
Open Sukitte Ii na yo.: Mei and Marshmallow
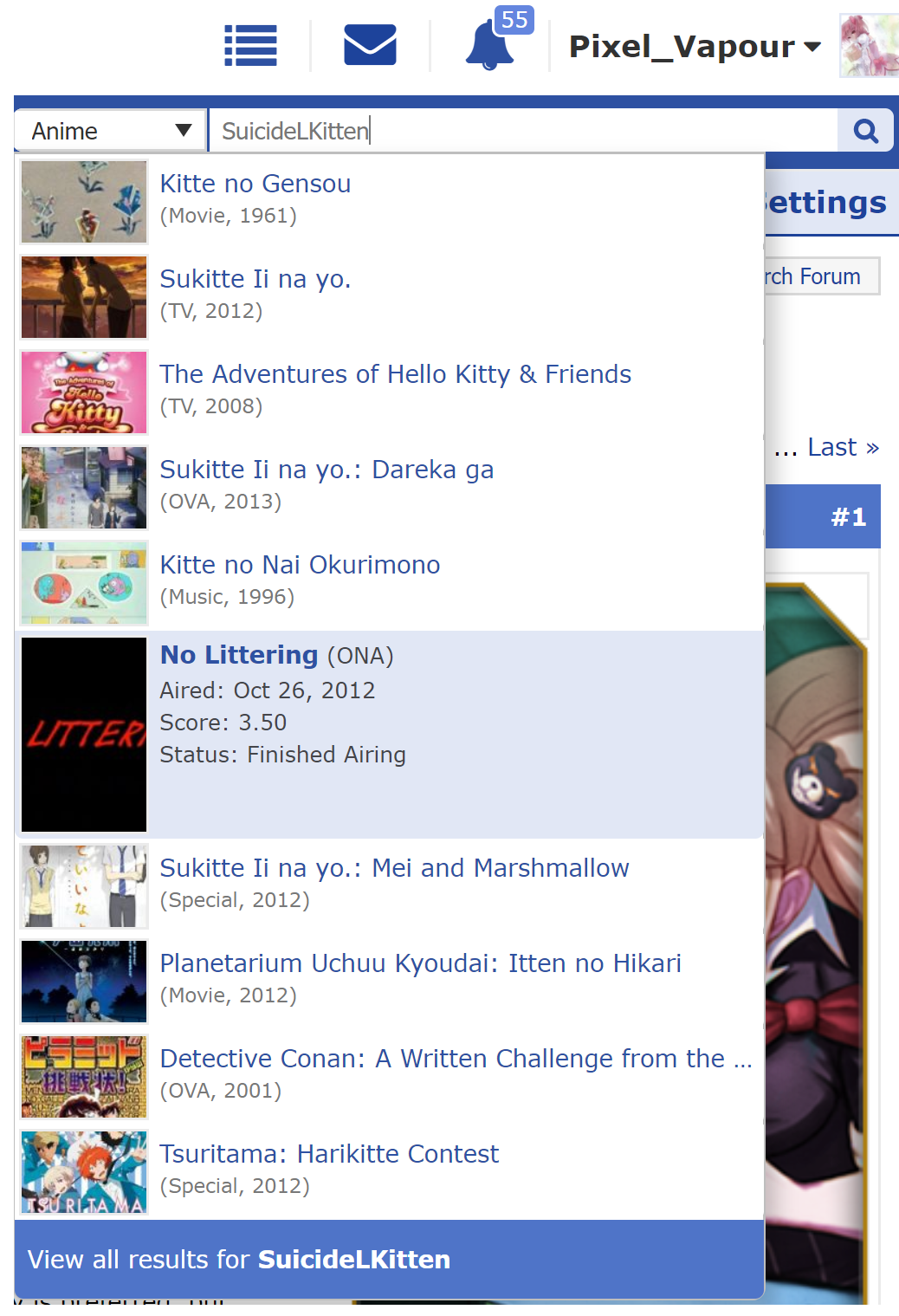click(394, 868)
